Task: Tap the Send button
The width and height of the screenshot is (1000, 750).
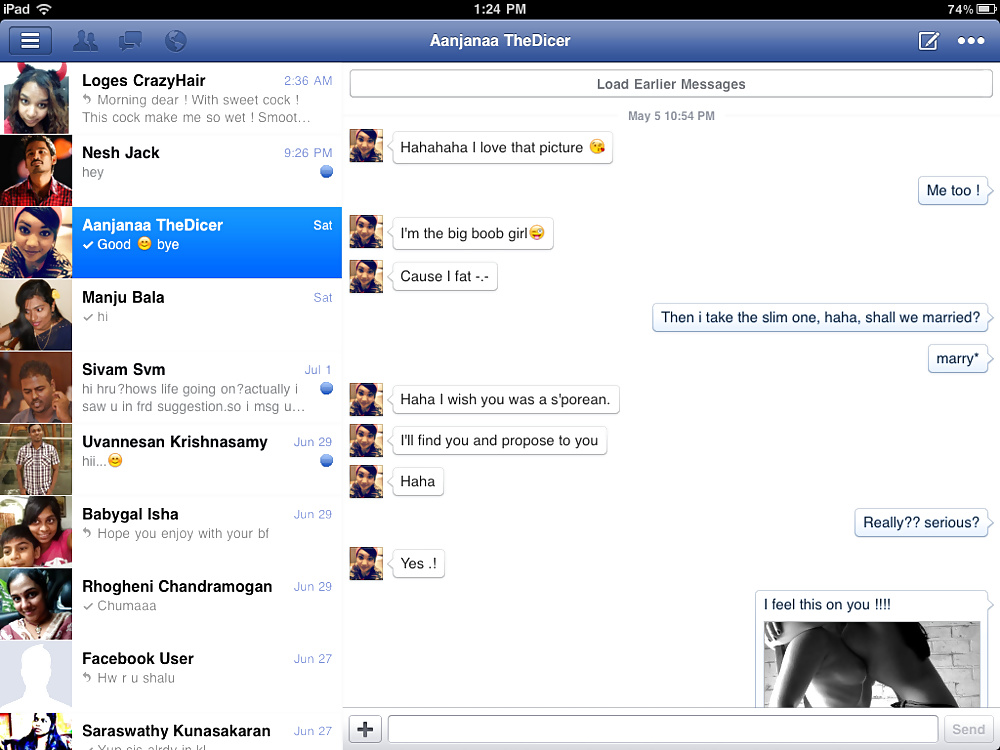Action: pyautogui.click(x=968, y=729)
